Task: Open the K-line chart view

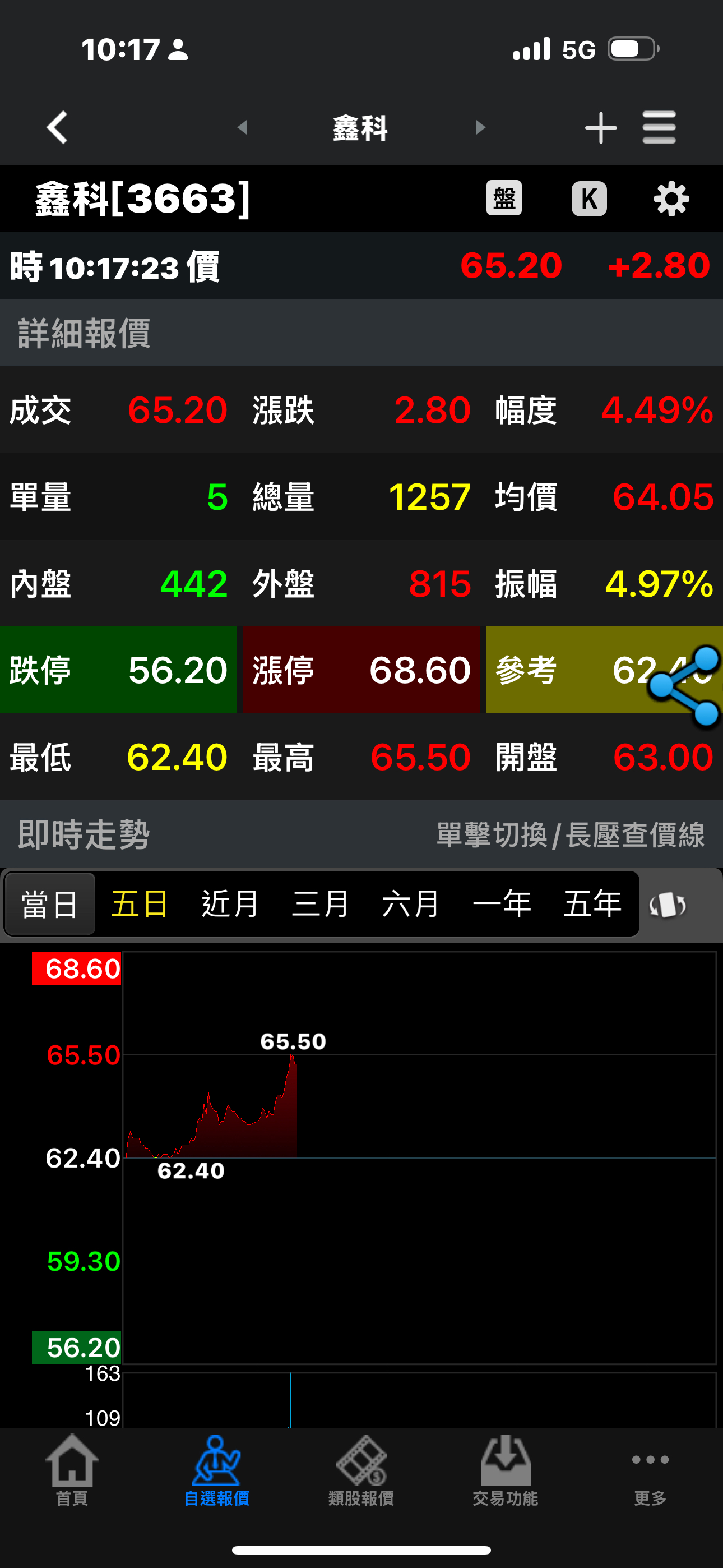Action: point(588,199)
